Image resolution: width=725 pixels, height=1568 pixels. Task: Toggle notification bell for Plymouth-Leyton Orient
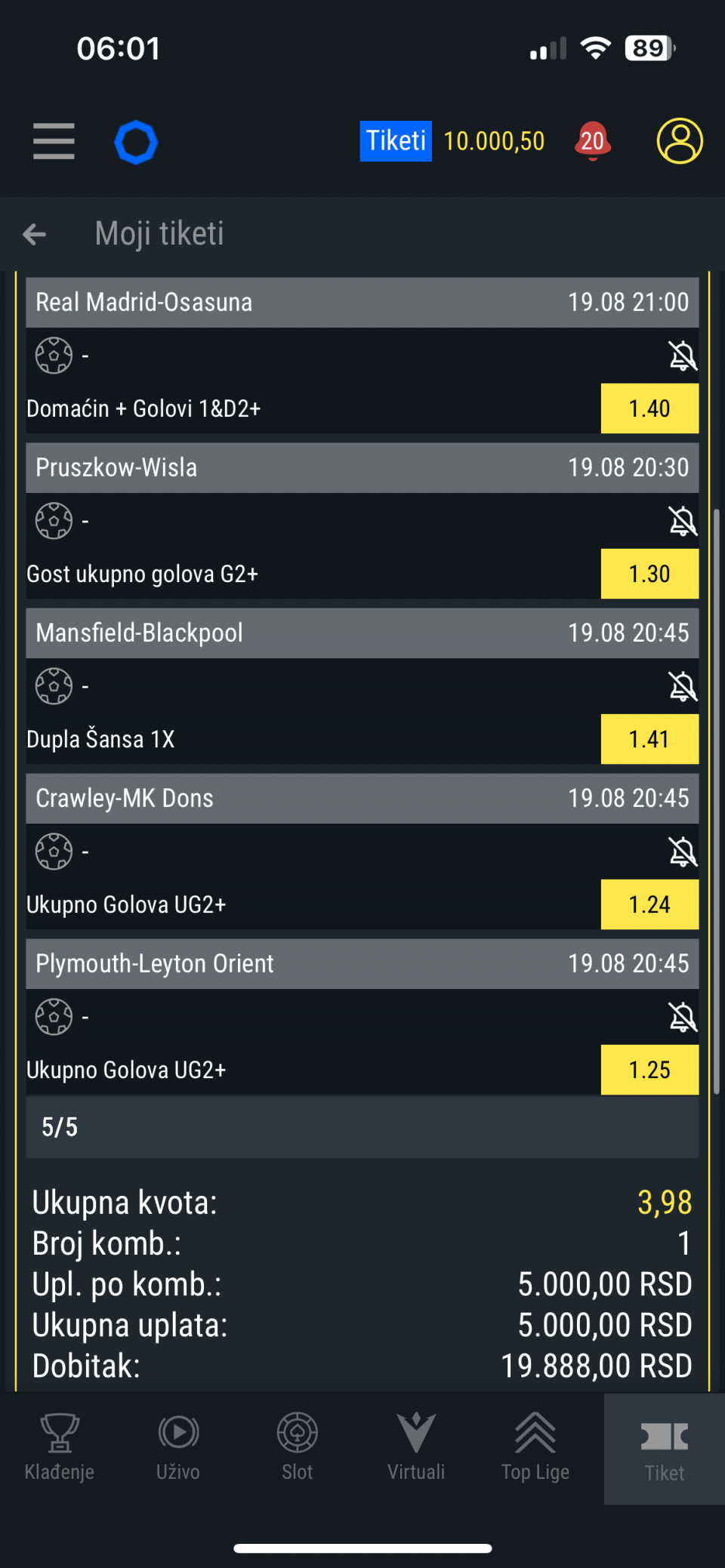683,1017
